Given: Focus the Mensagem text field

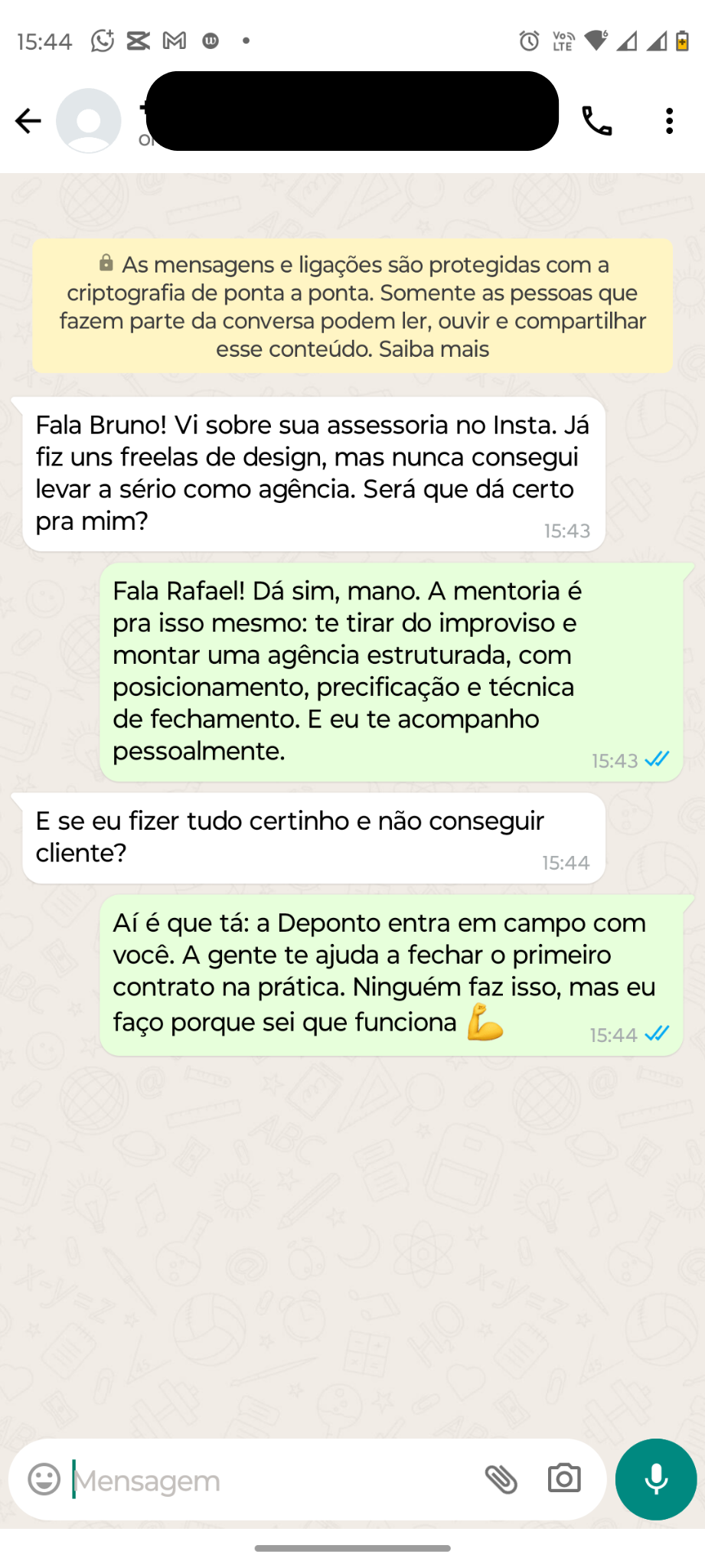Looking at the screenshot, I should coord(268,1481).
